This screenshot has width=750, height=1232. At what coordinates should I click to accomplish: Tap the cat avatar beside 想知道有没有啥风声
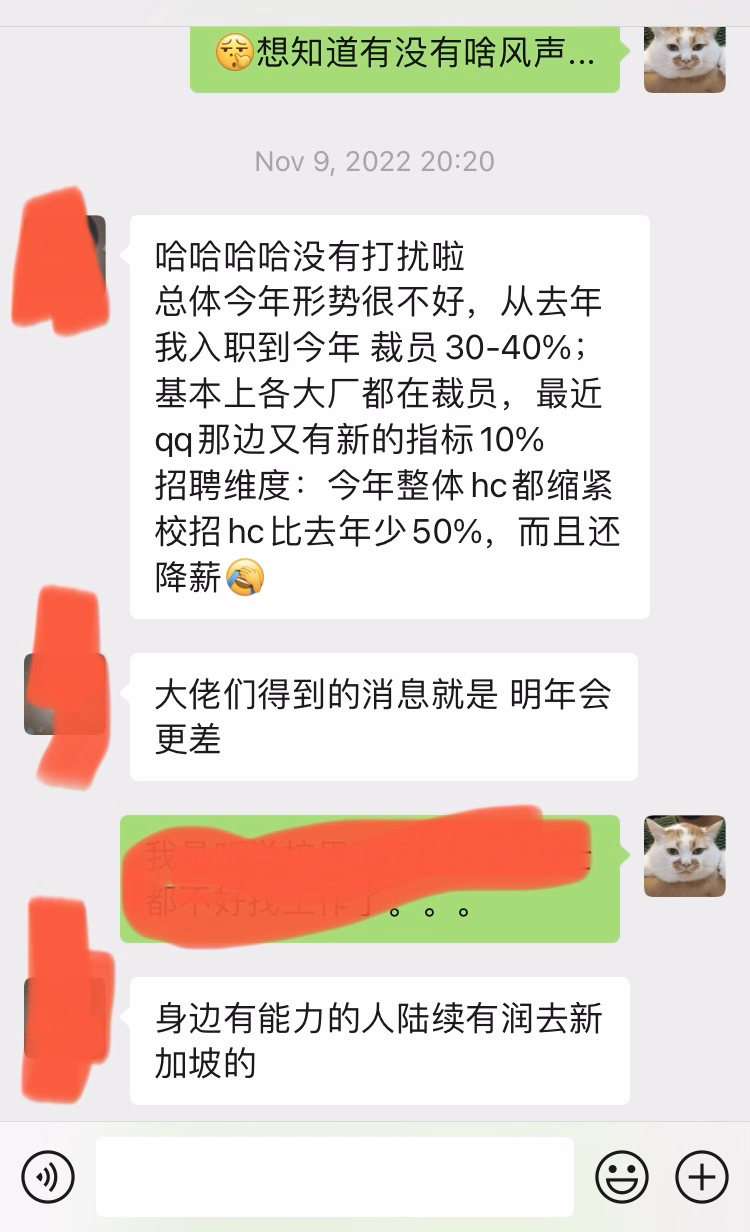point(685,58)
